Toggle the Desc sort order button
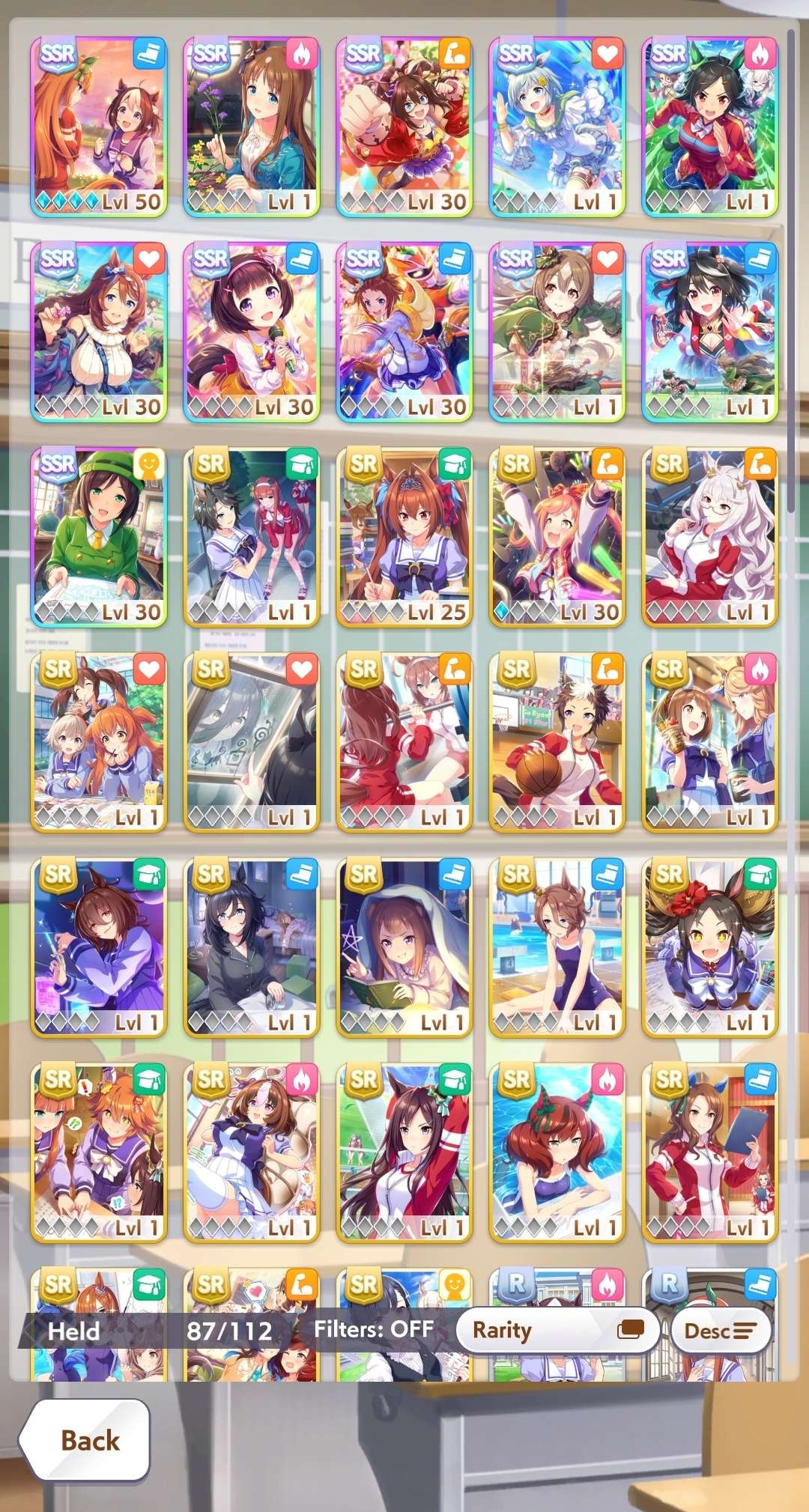 pyautogui.click(x=721, y=1330)
